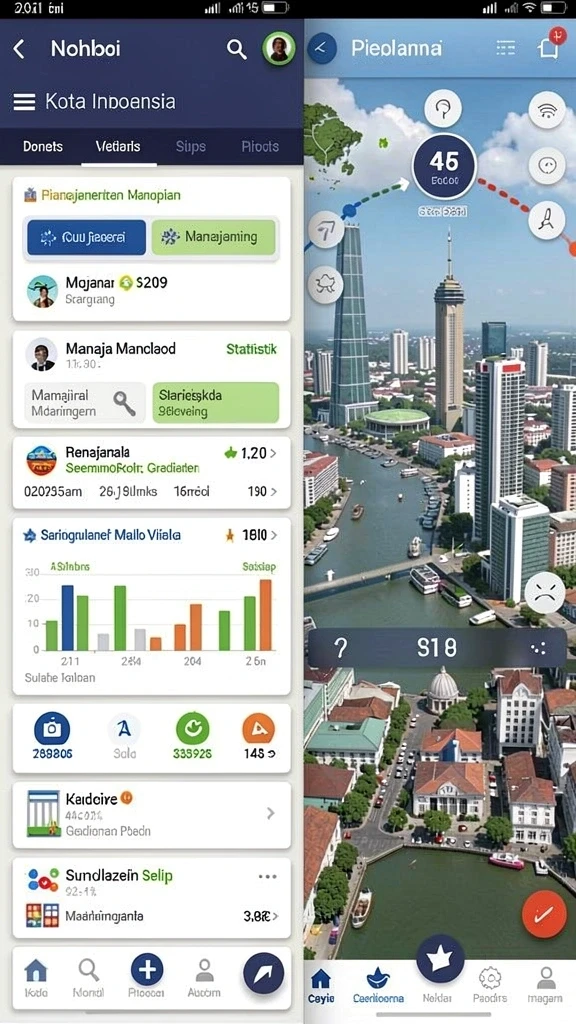Tap the Slariesskda green button
The width and height of the screenshot is (576, 1024).
tap(215, 403)
